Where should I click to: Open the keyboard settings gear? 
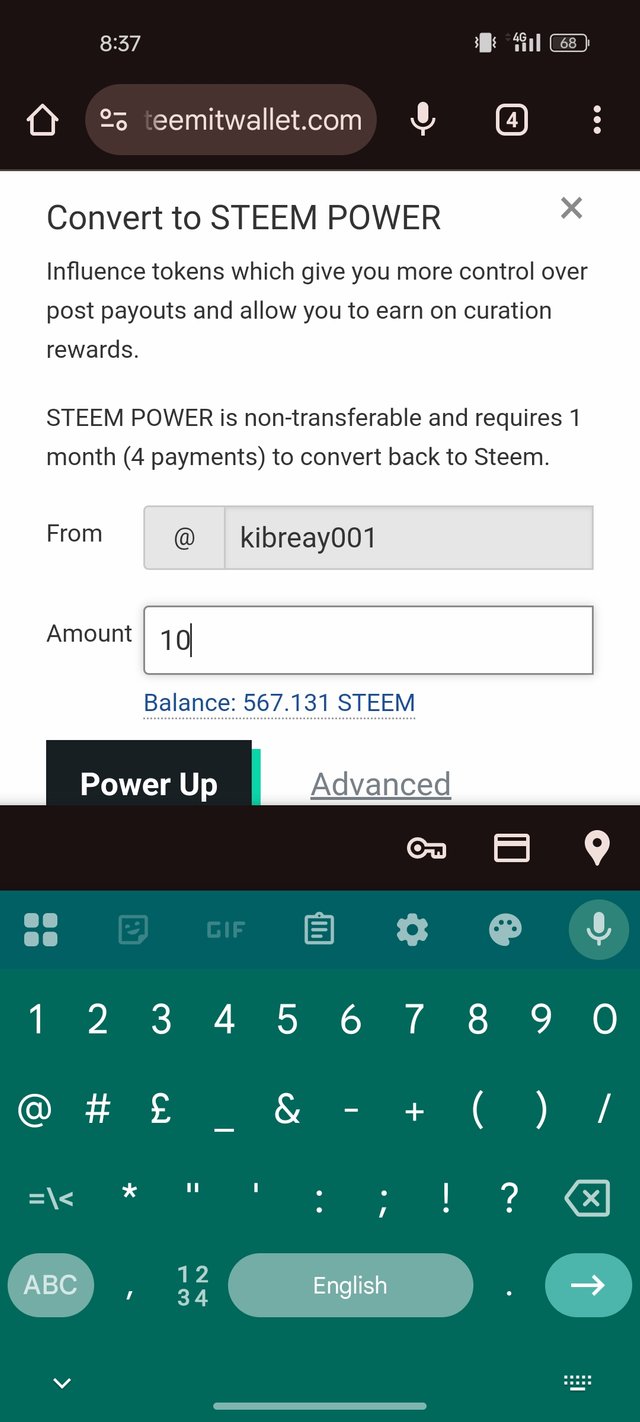click(412, 930)
